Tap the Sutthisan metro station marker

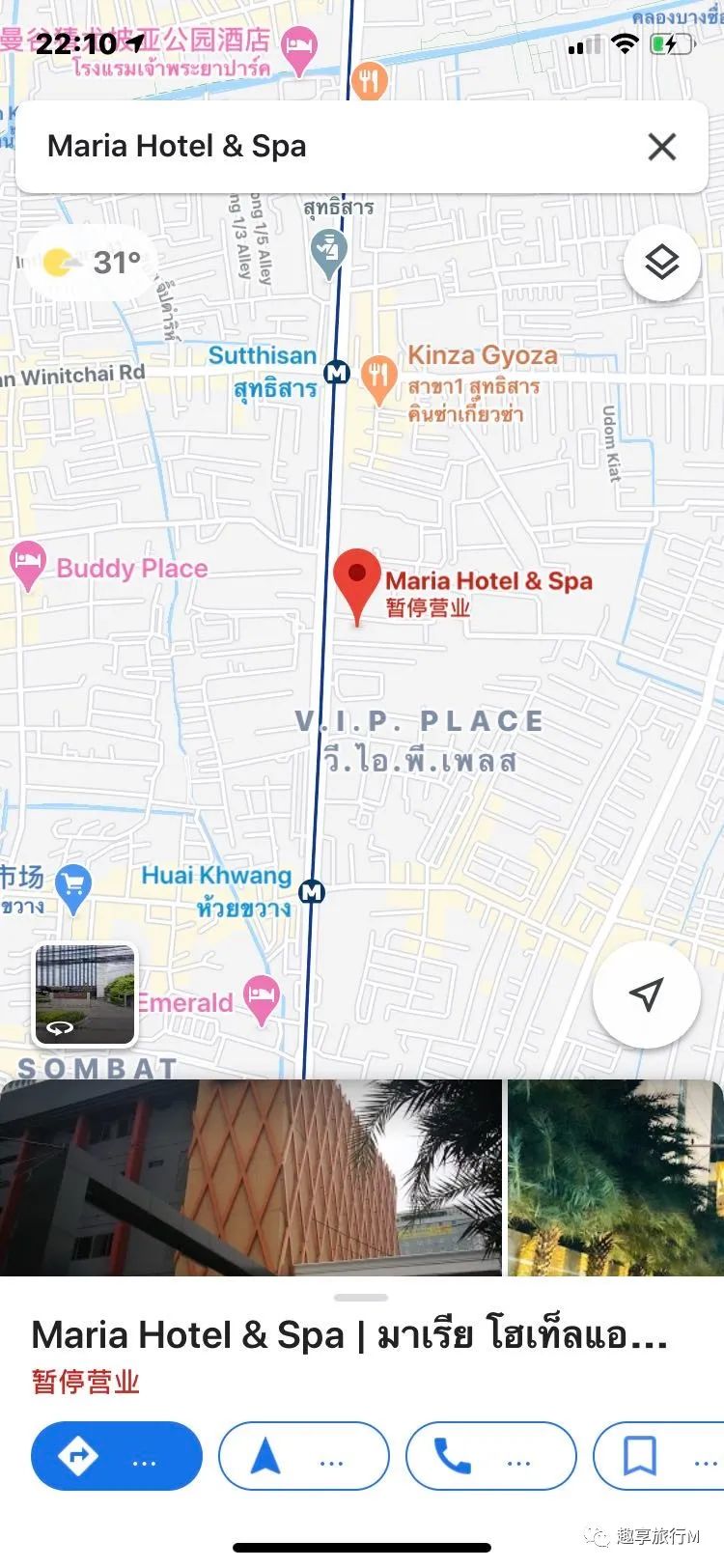click(336, 372)
